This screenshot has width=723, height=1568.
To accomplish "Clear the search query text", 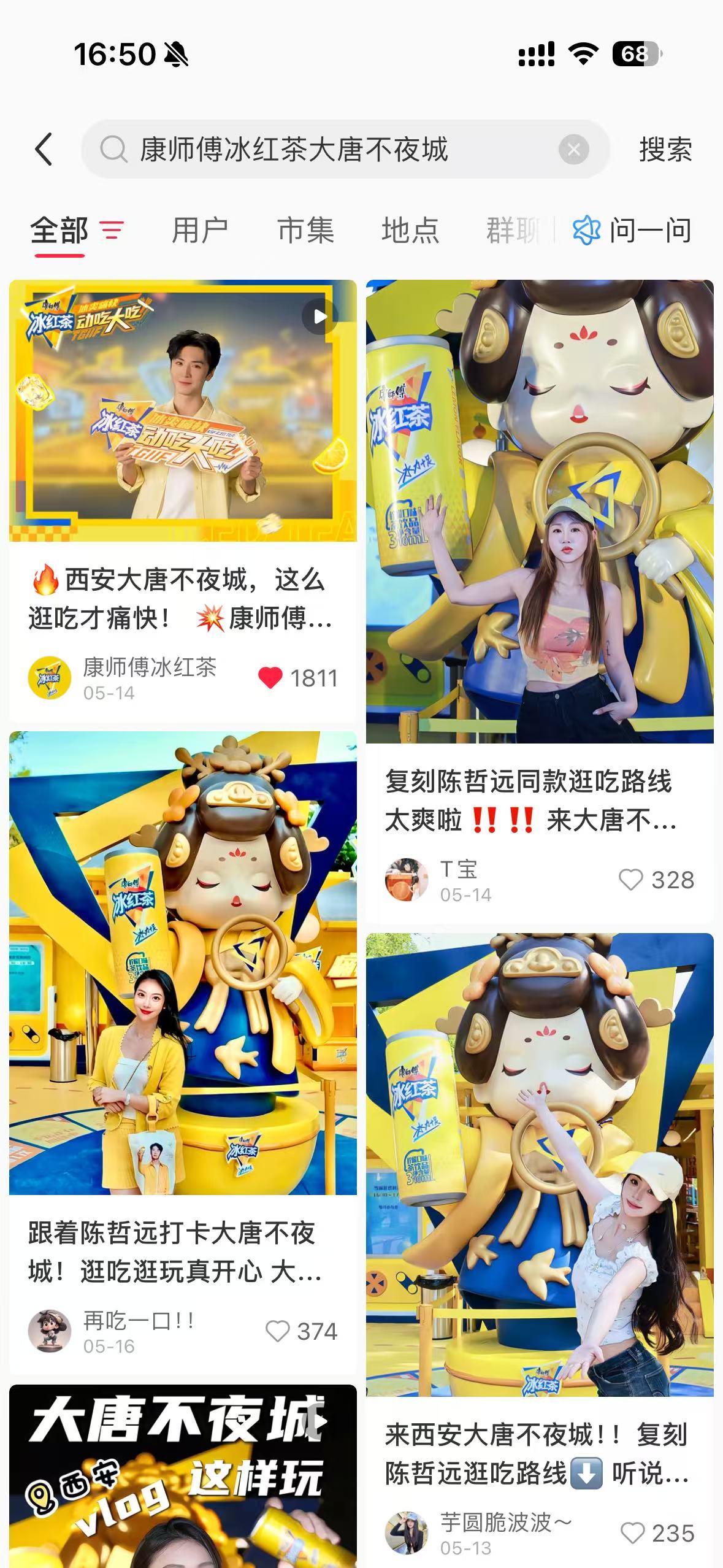I will point(573,149).
